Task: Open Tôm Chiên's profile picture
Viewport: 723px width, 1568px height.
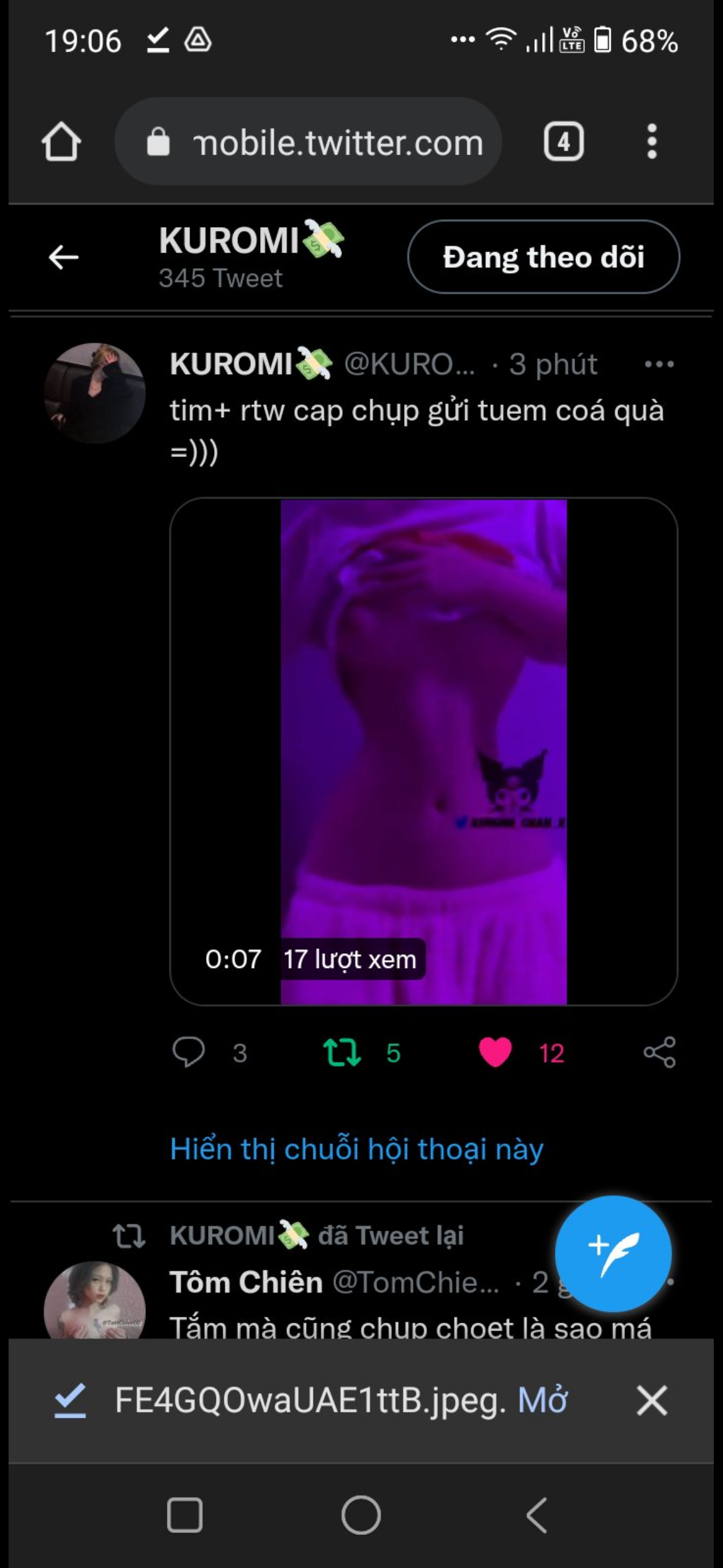Action: pos(94,1301)
